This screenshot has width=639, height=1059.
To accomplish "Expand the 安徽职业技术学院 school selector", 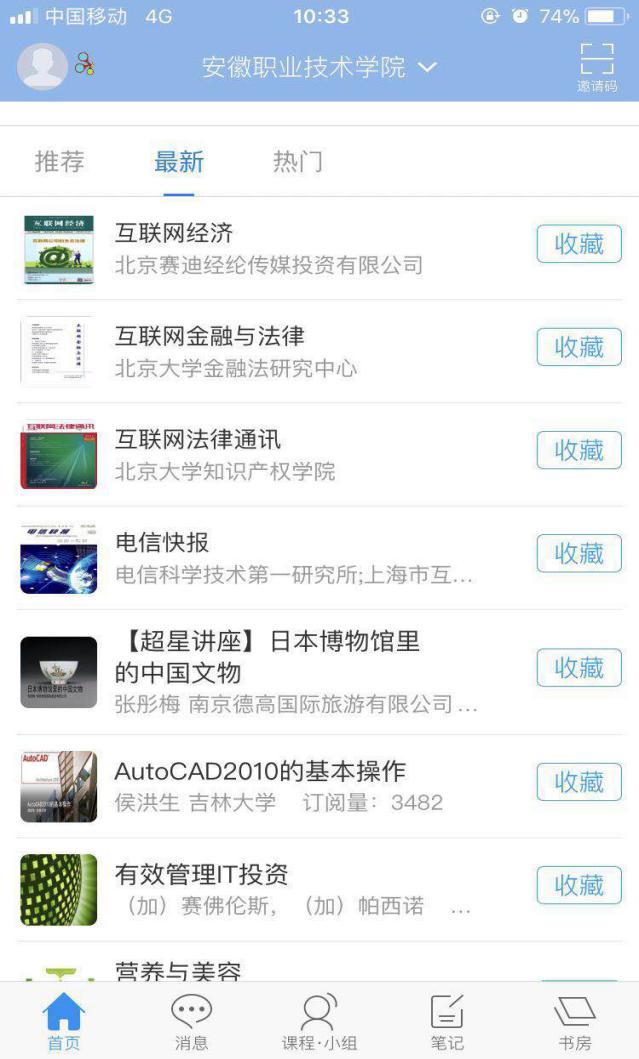I will [x=319, y=68].
